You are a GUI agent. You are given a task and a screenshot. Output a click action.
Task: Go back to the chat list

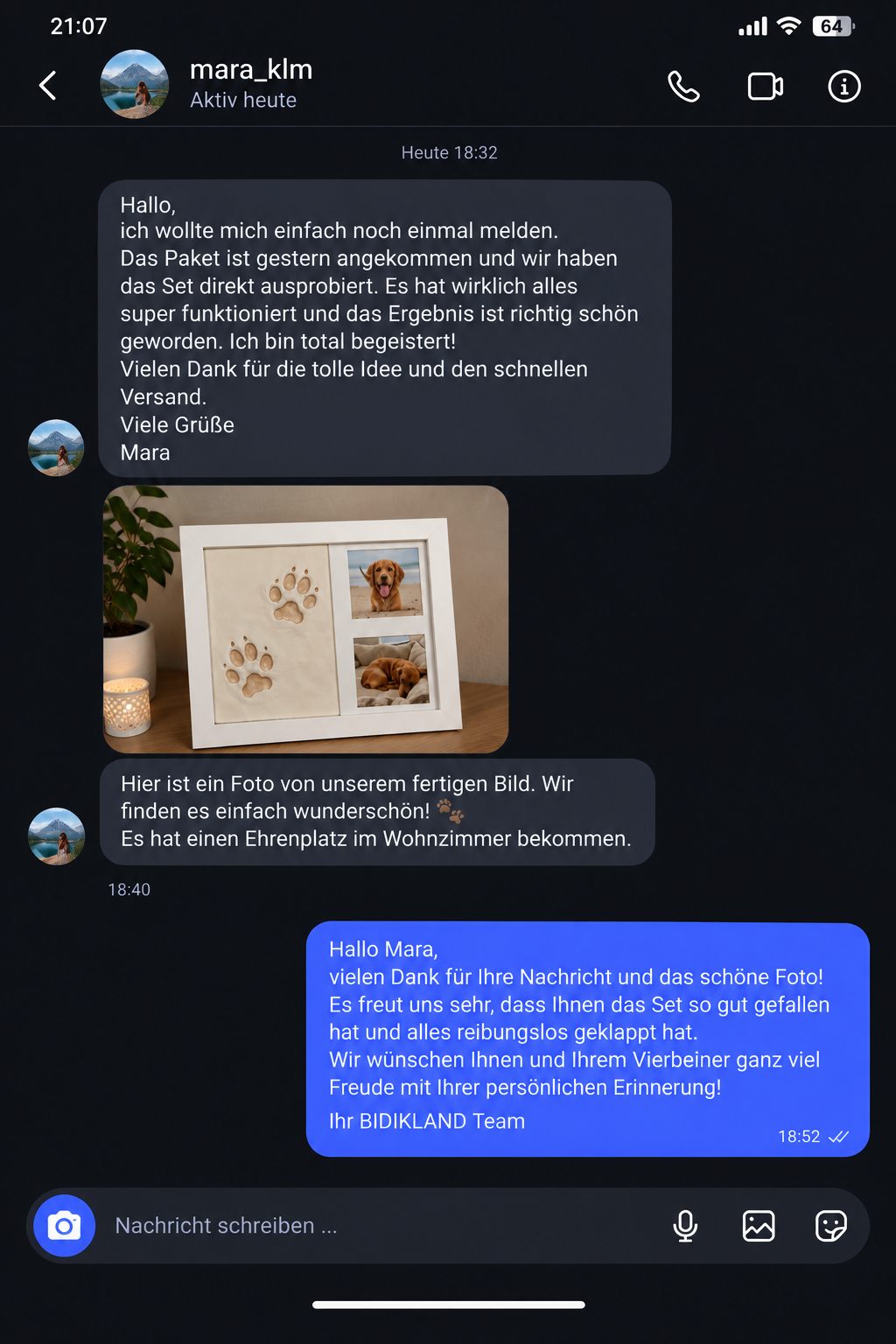tap(48, 86)
